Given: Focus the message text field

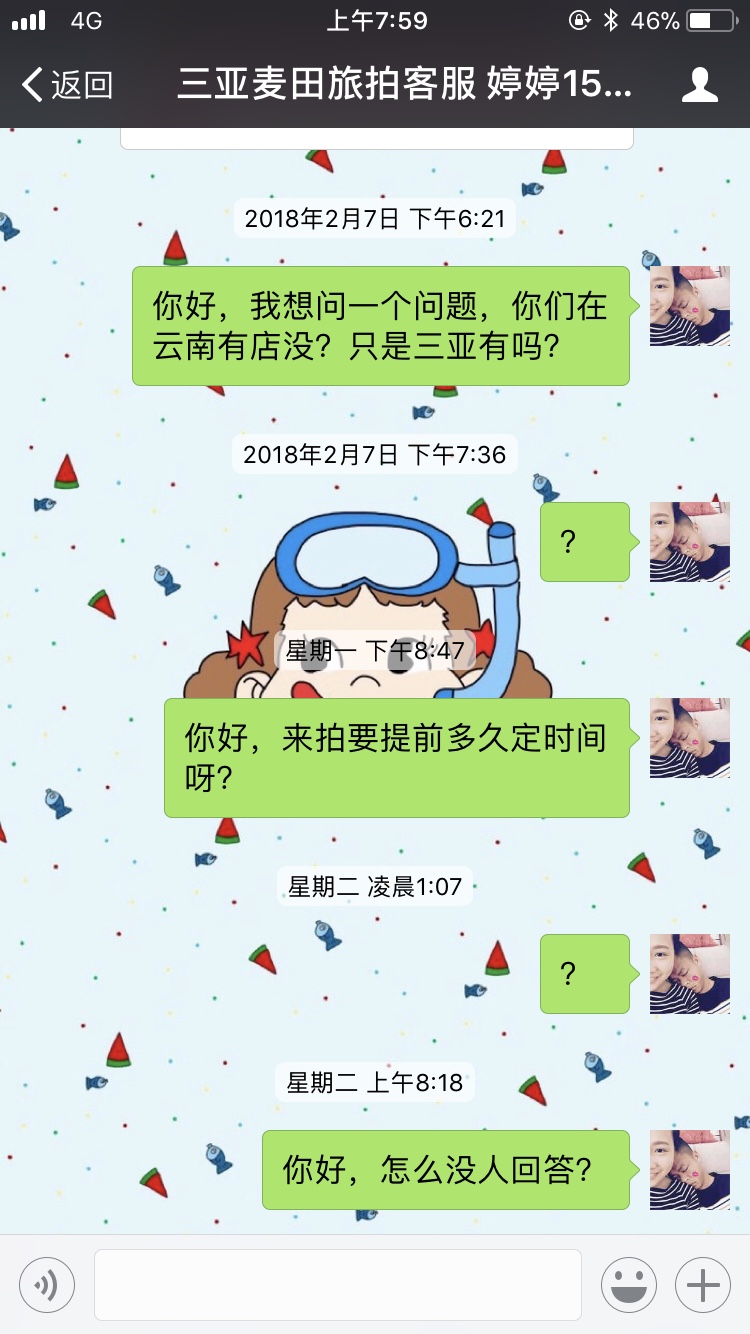Looking at the screenshot, I should tap(338, 1284).
